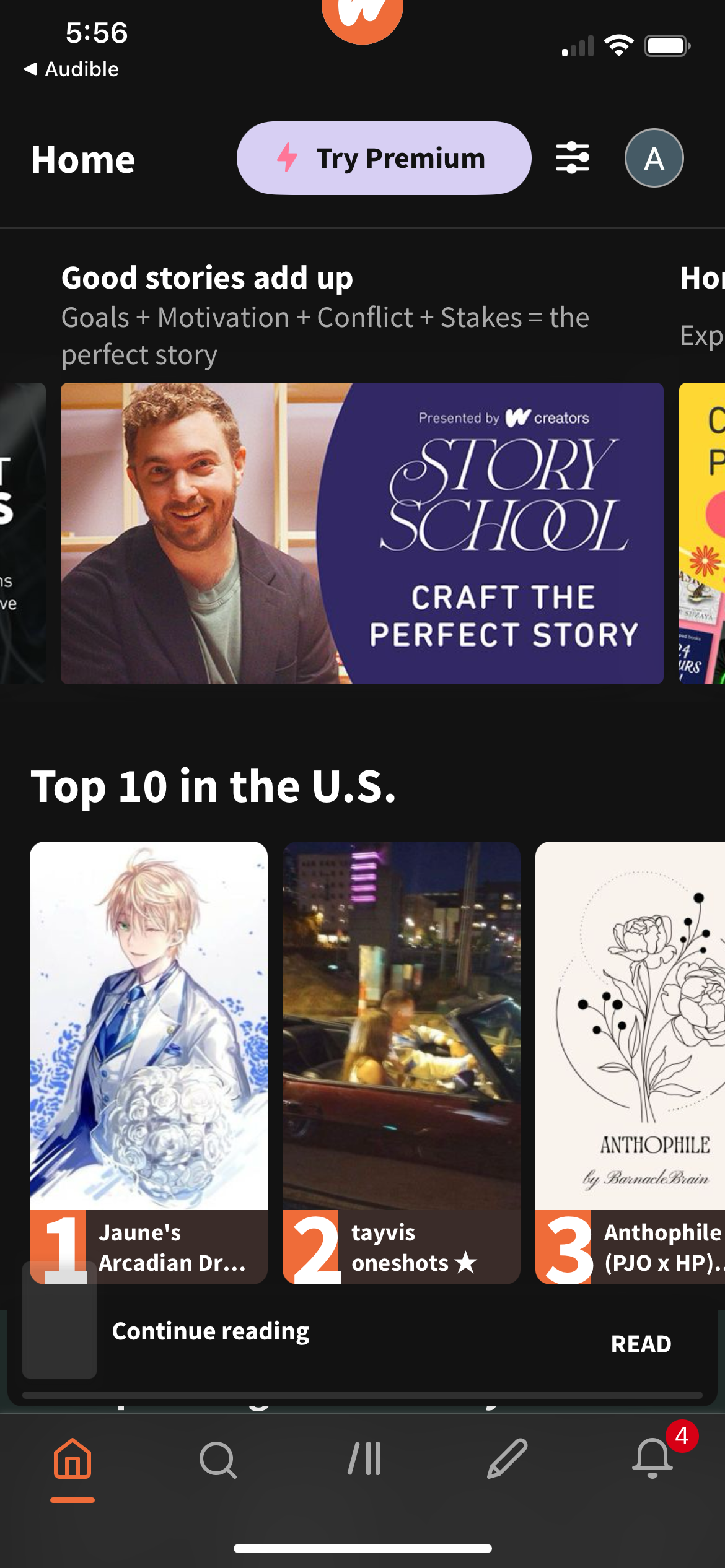The image size is (725, 1568).
Task: Open your profile avatar
Action: click(x=654, y=158)
